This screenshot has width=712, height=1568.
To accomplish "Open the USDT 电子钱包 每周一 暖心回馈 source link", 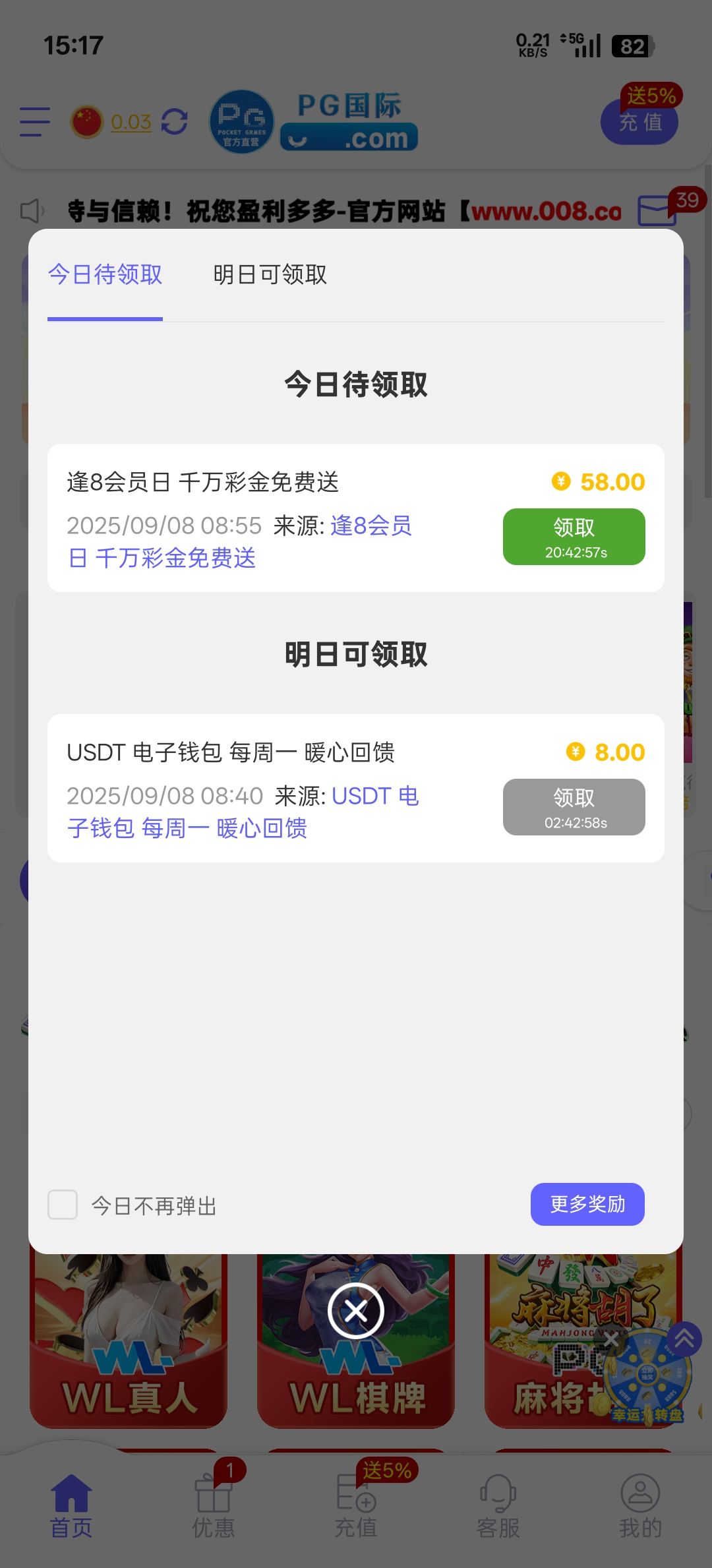I will point(374,797).
